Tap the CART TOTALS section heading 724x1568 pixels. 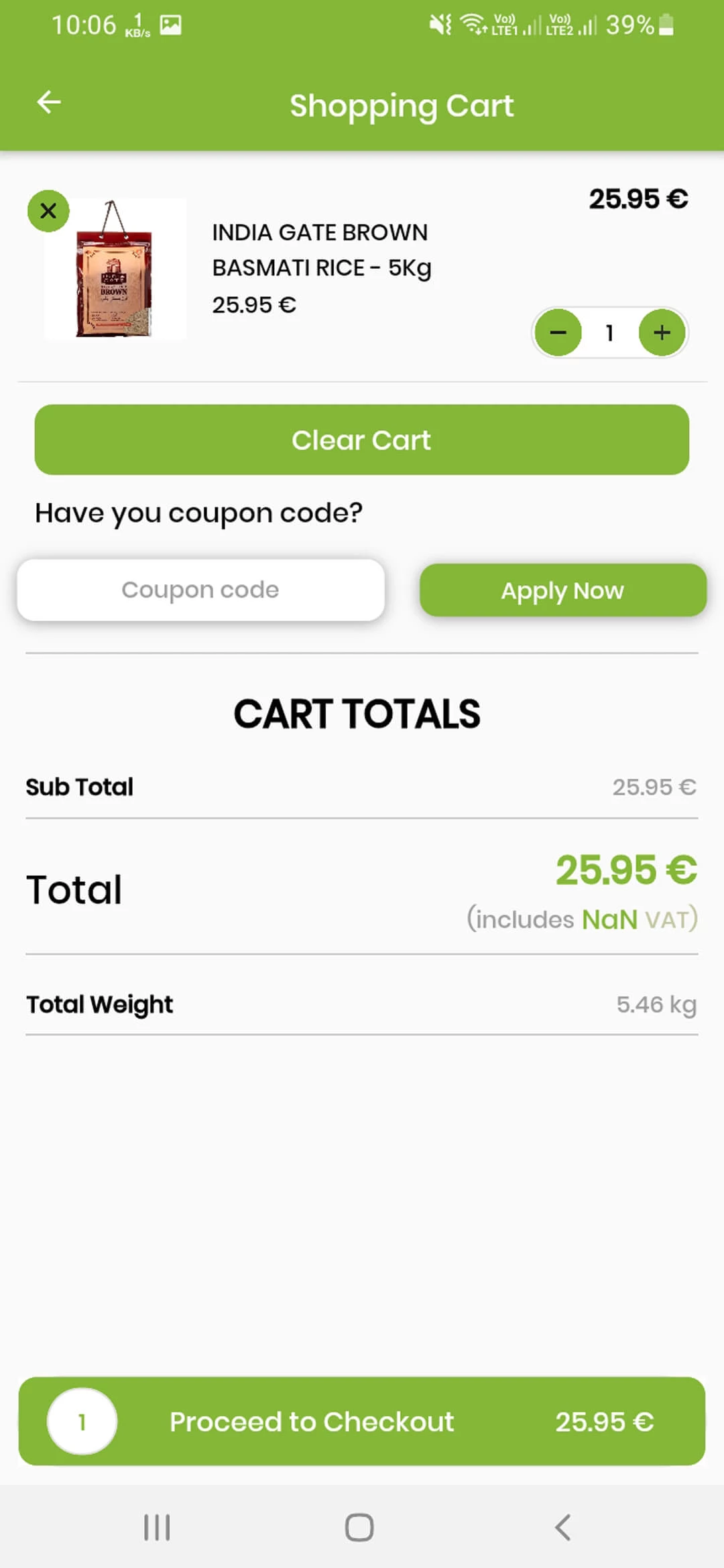pos(357,713)
